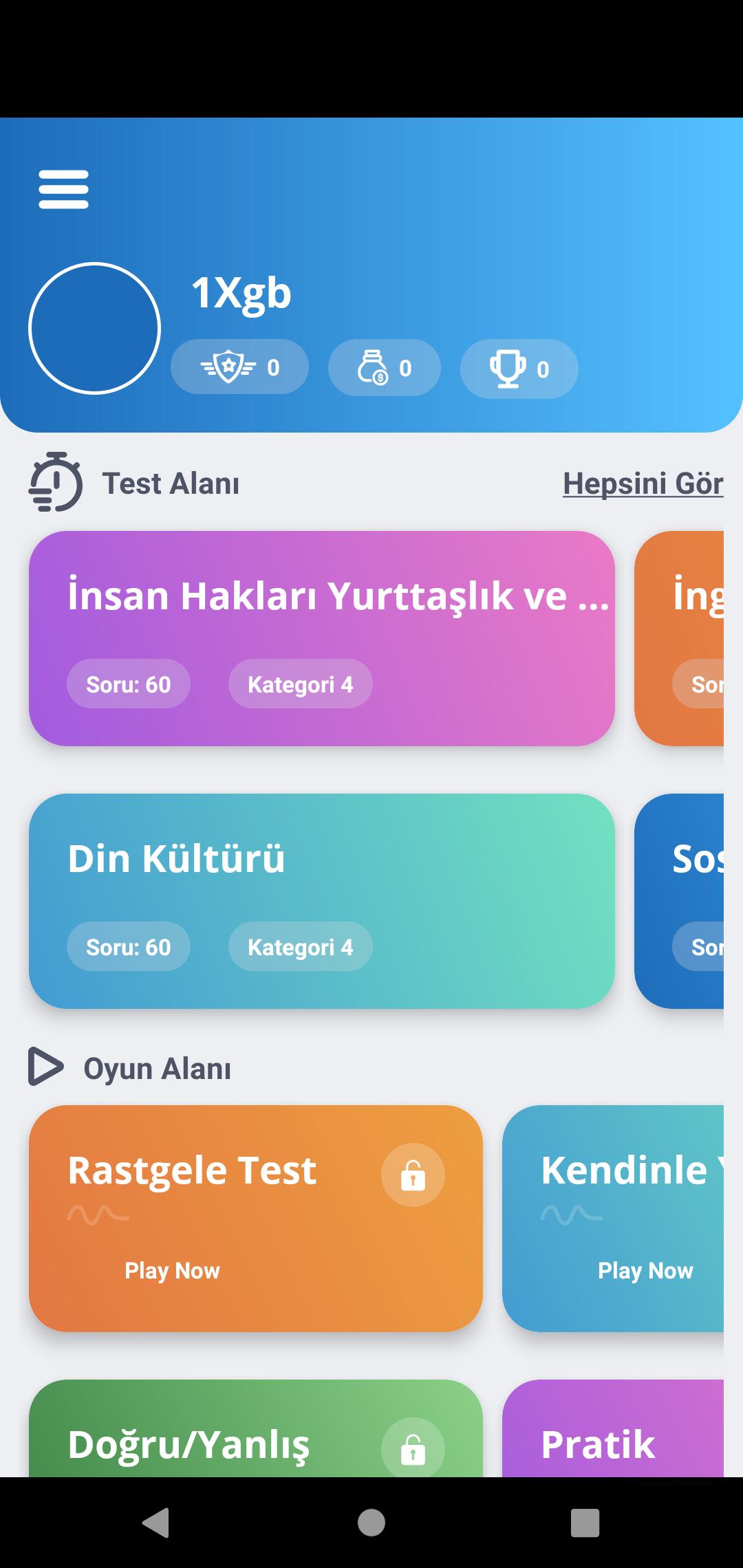Follow the Hepsini Gör link
This screenshot has height=1568, width=743.
(x=643, y=483)
